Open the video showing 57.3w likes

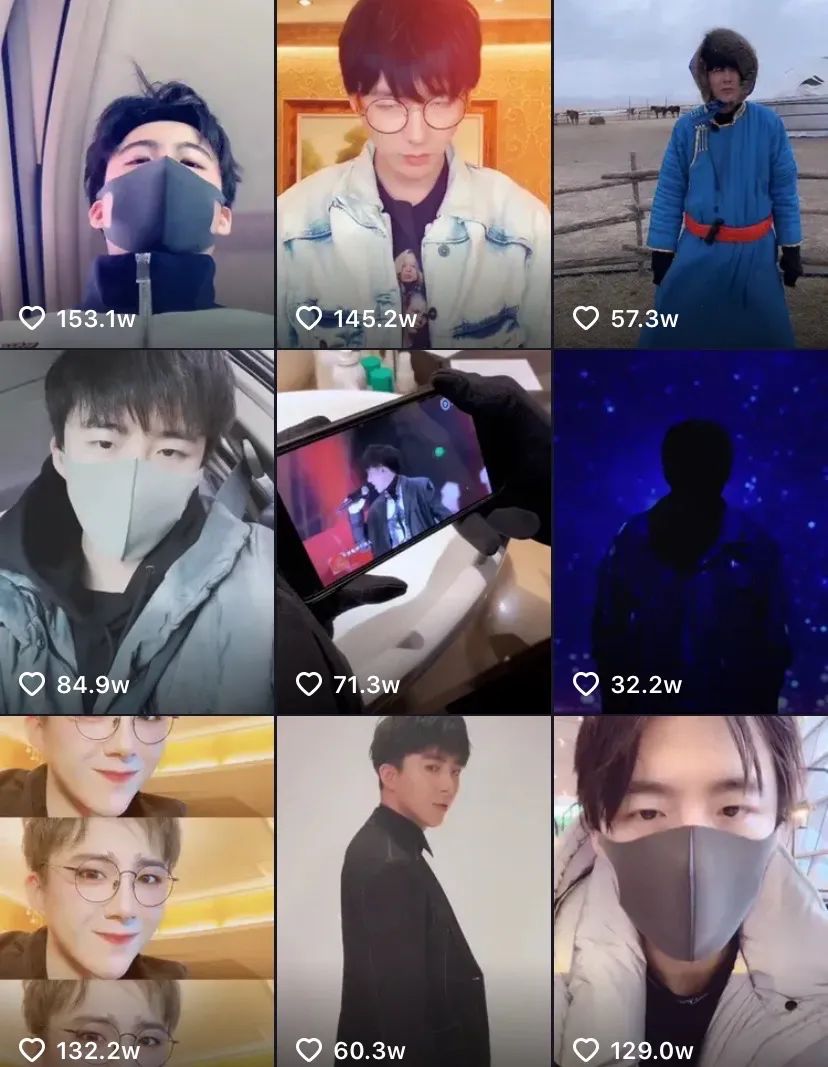(691, 173)
